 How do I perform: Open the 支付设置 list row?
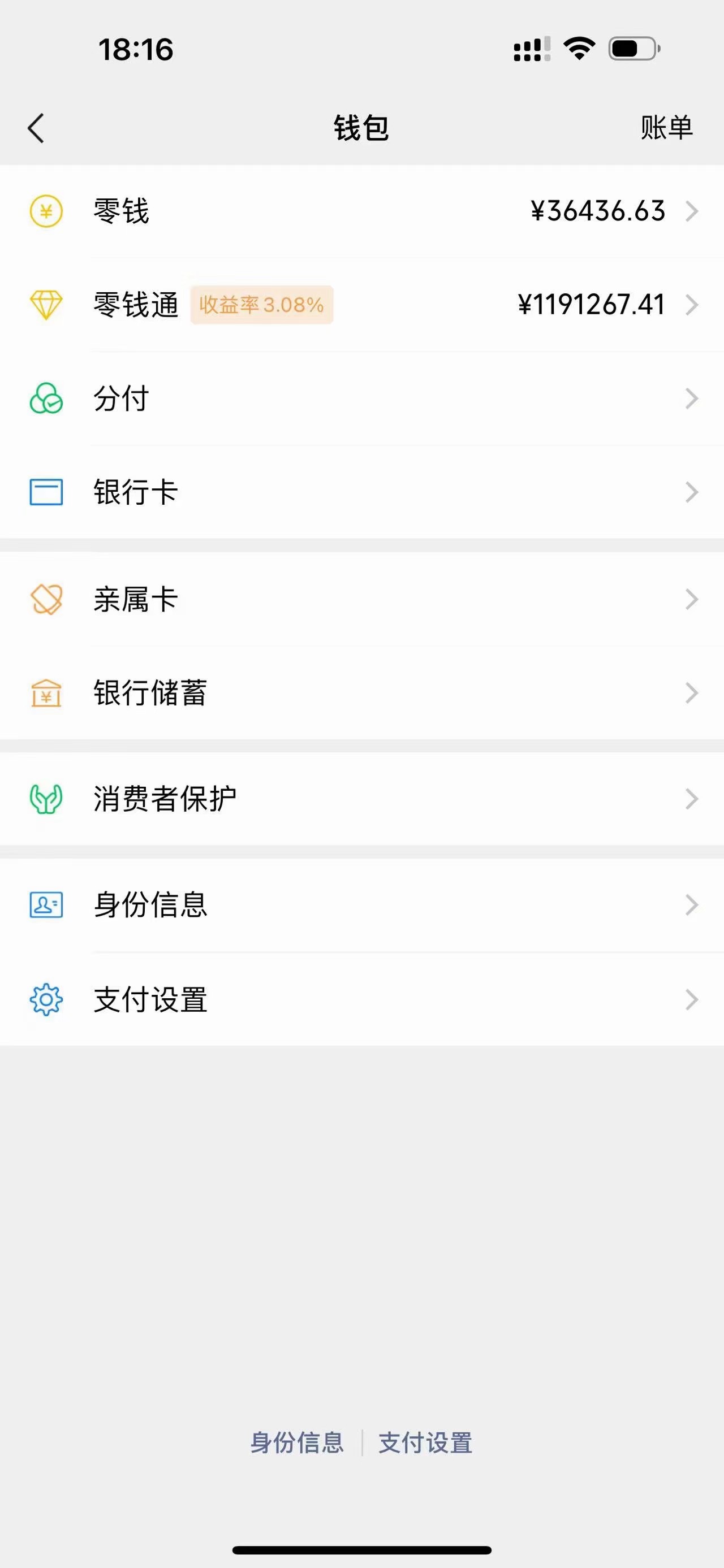pyautogui.click(x=361, y=999)
